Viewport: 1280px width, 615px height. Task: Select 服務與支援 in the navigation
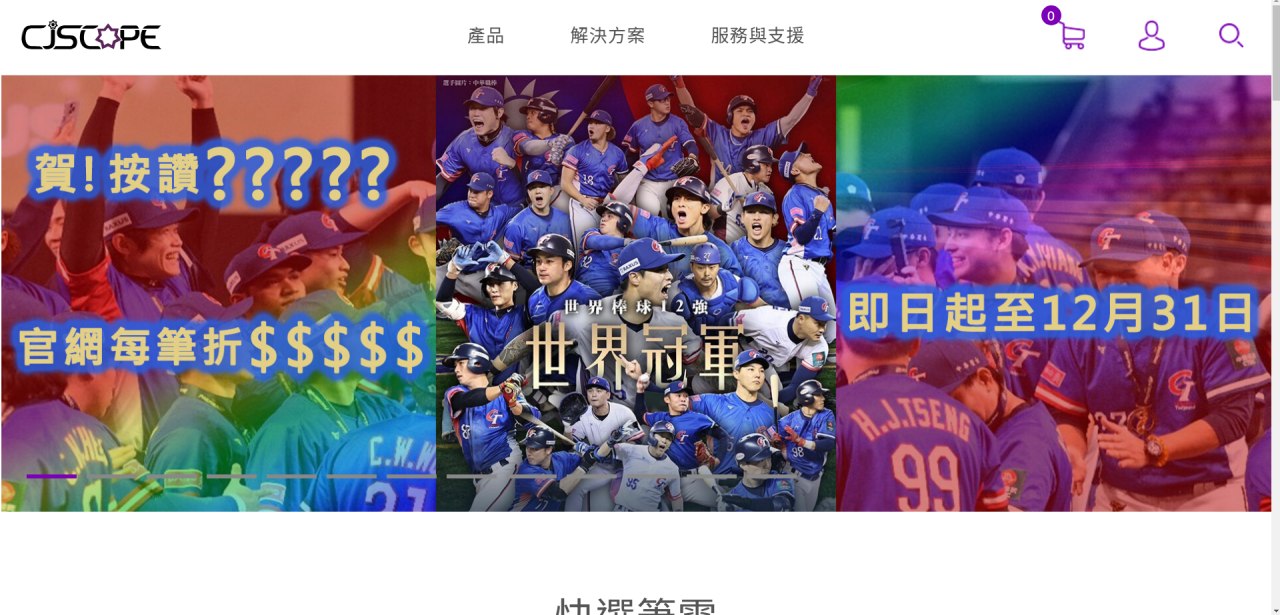(x=757, y=36)
